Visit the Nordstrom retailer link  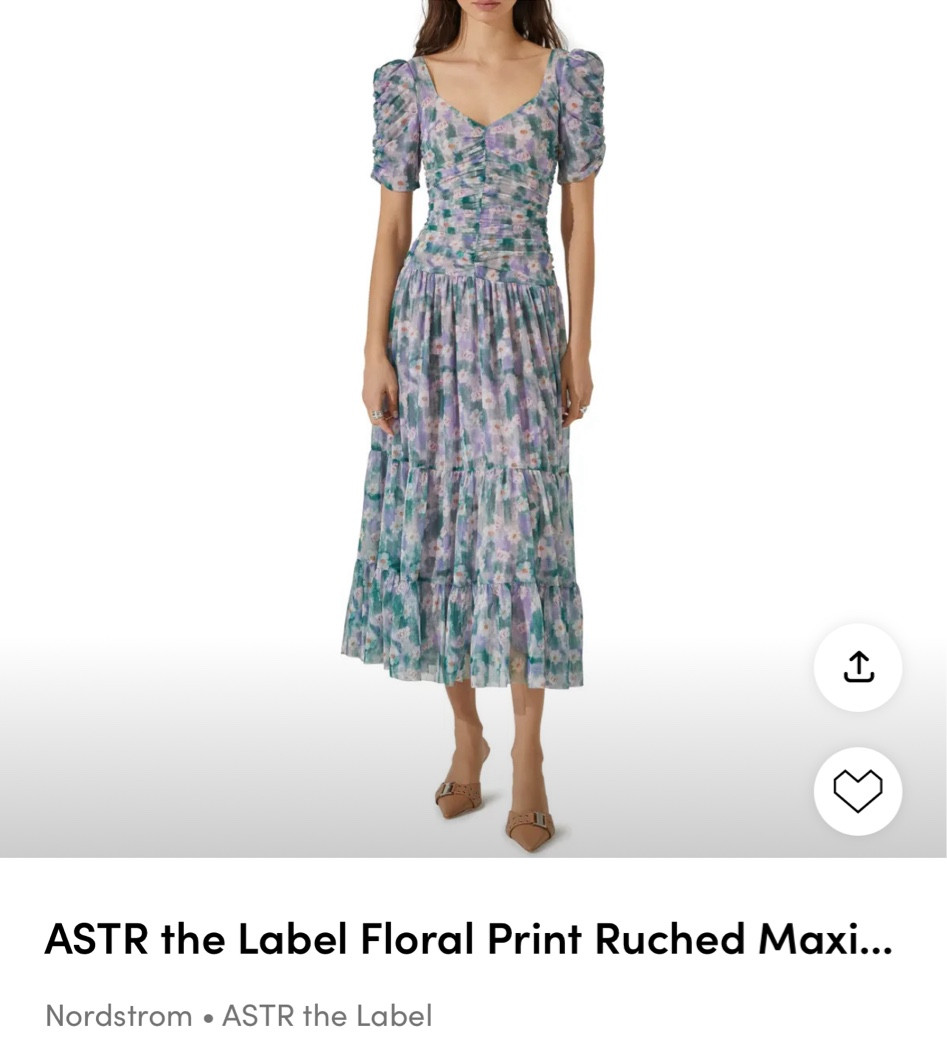click(x=119, y=1015)
